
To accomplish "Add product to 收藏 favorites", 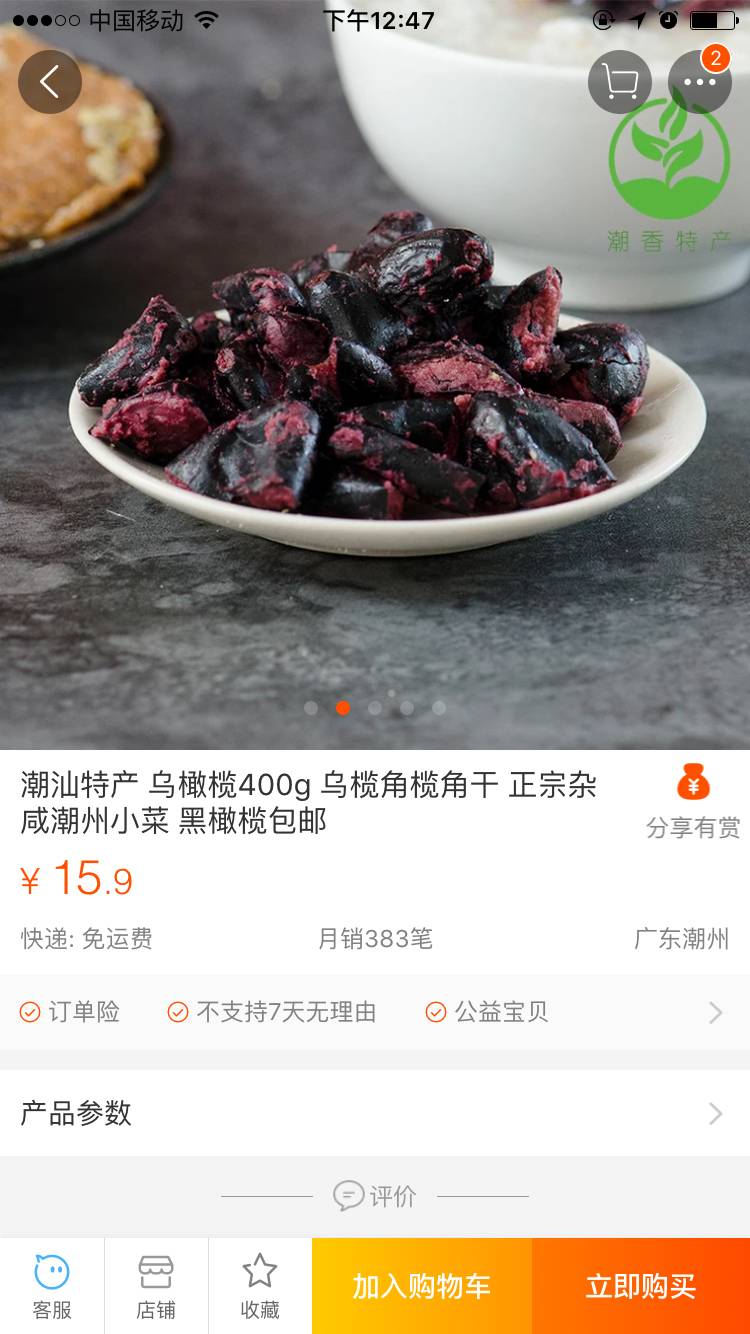I will tap(260, 1286).
